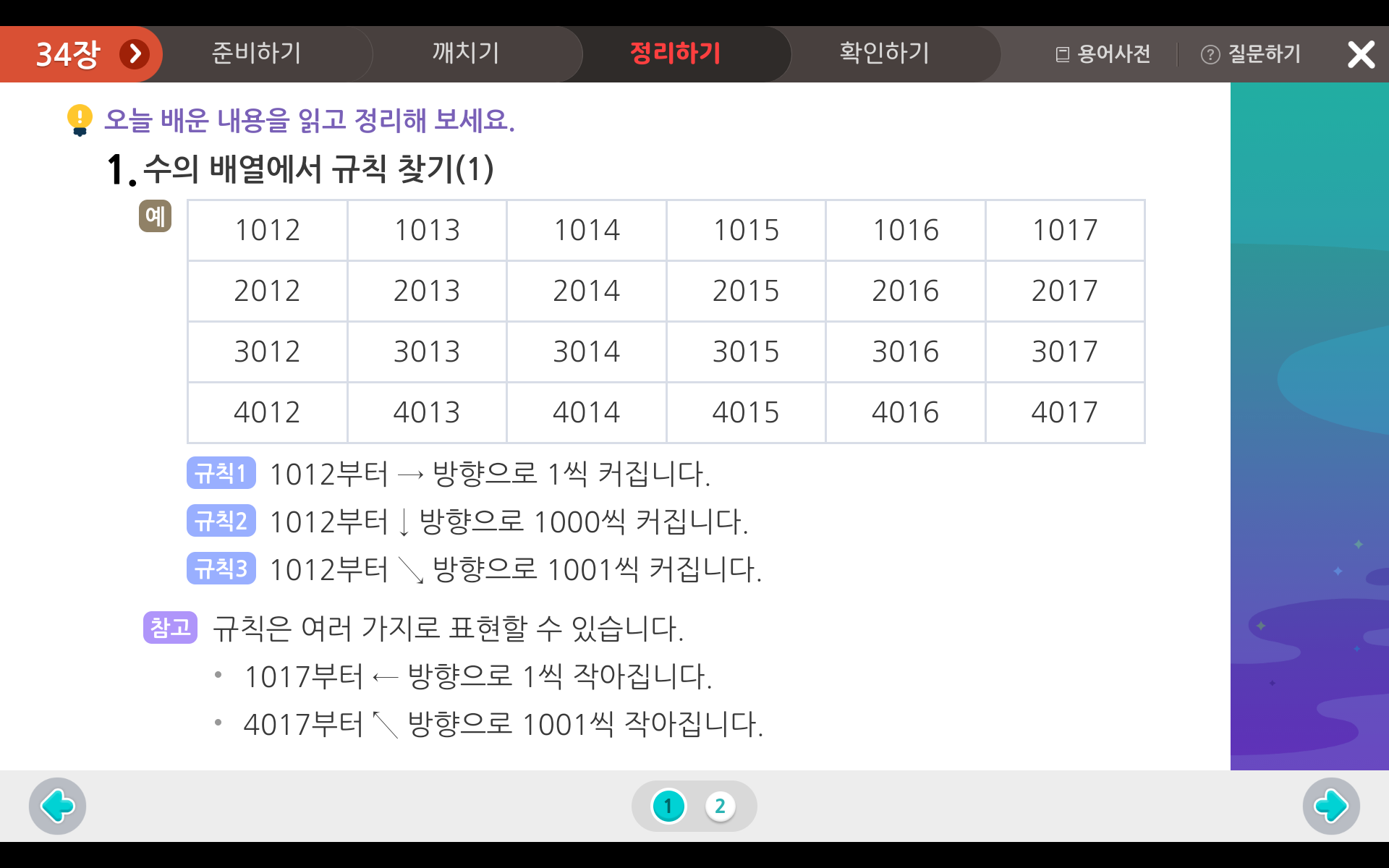Switch to the 깨치기 tab
1389x868 pixels.
click(466, 54)
